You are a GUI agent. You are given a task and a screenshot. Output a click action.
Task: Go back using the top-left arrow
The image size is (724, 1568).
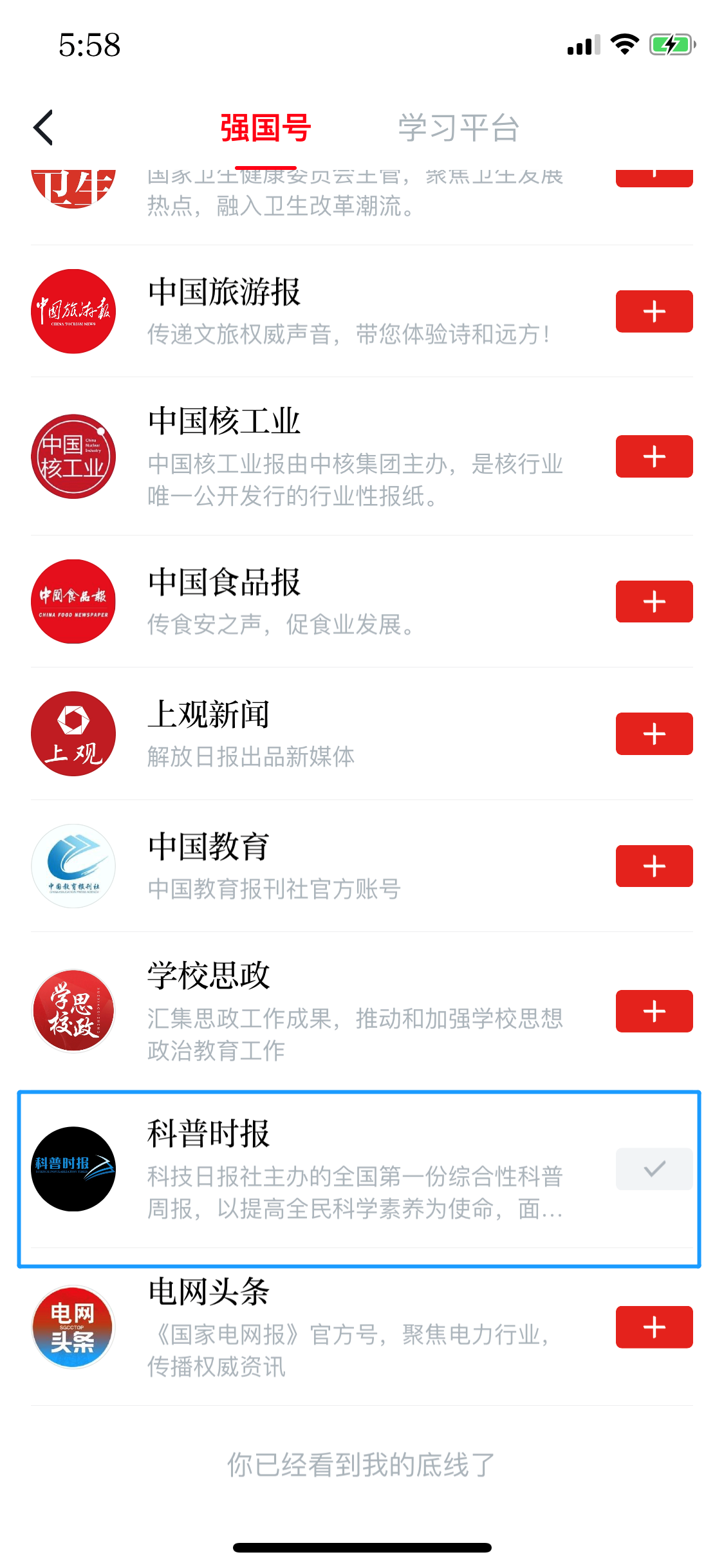point(43,127)
